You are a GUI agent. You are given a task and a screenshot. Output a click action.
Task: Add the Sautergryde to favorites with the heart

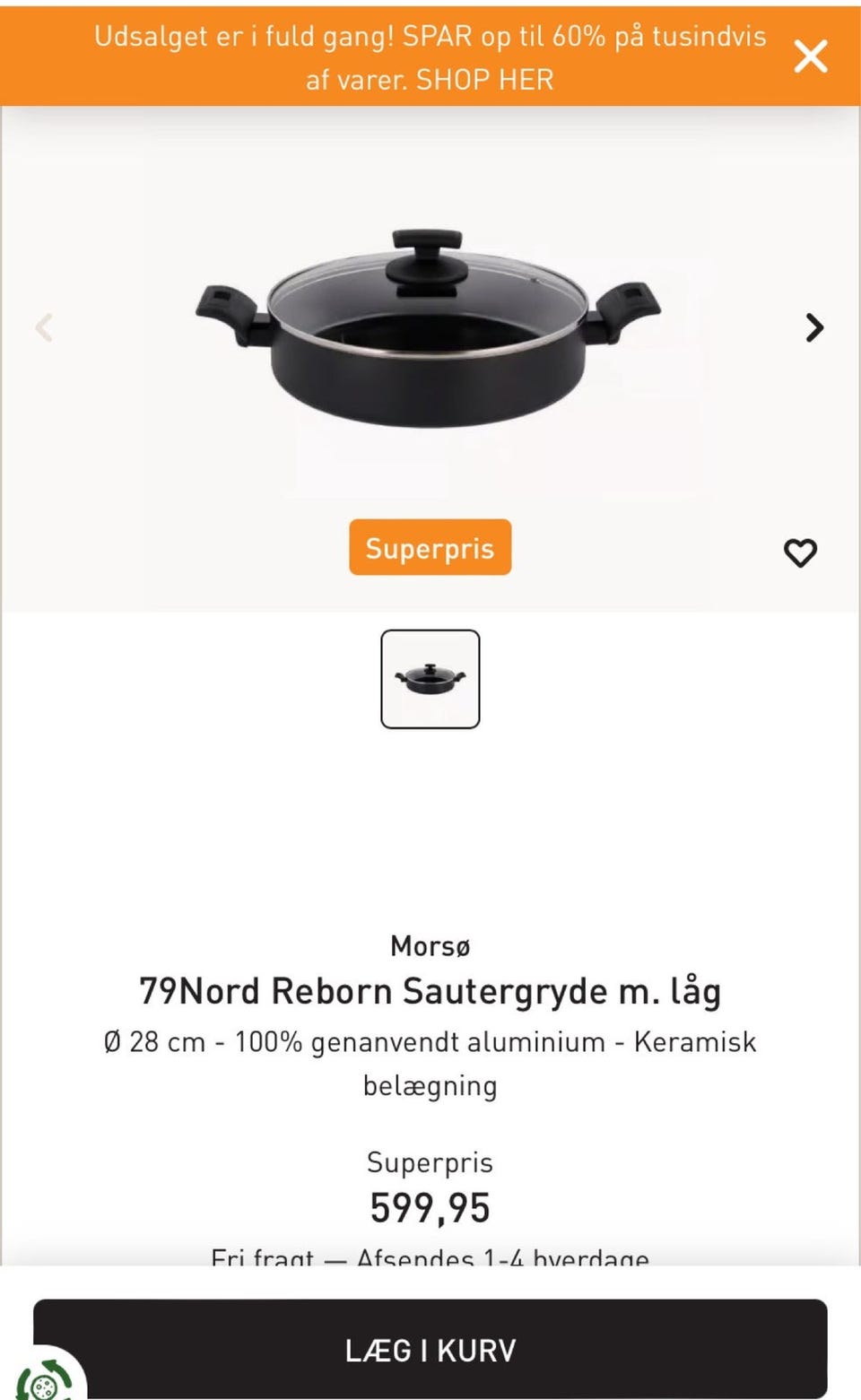coord(800,552)
